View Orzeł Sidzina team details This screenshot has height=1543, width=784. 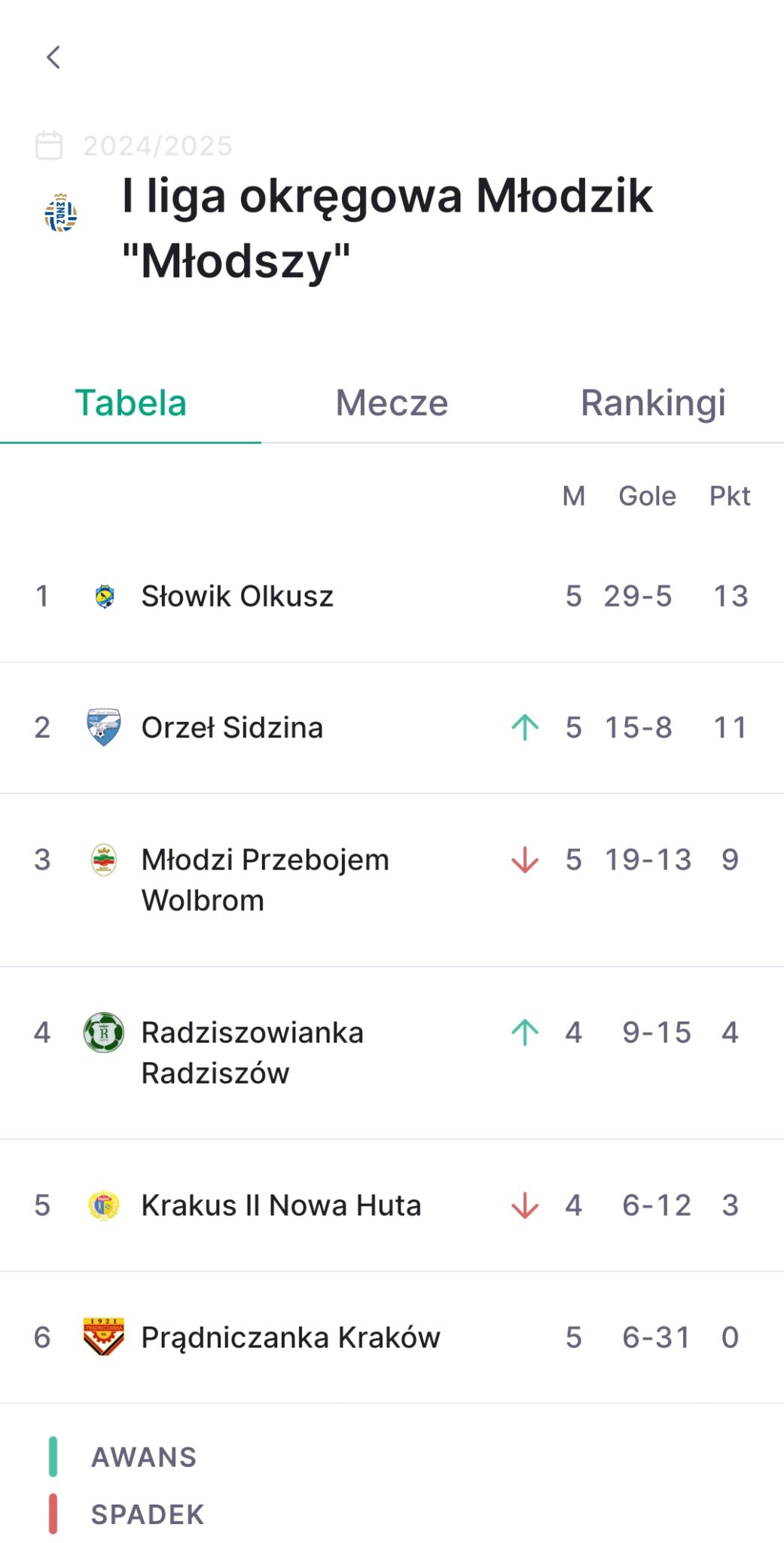click(392, 728)
